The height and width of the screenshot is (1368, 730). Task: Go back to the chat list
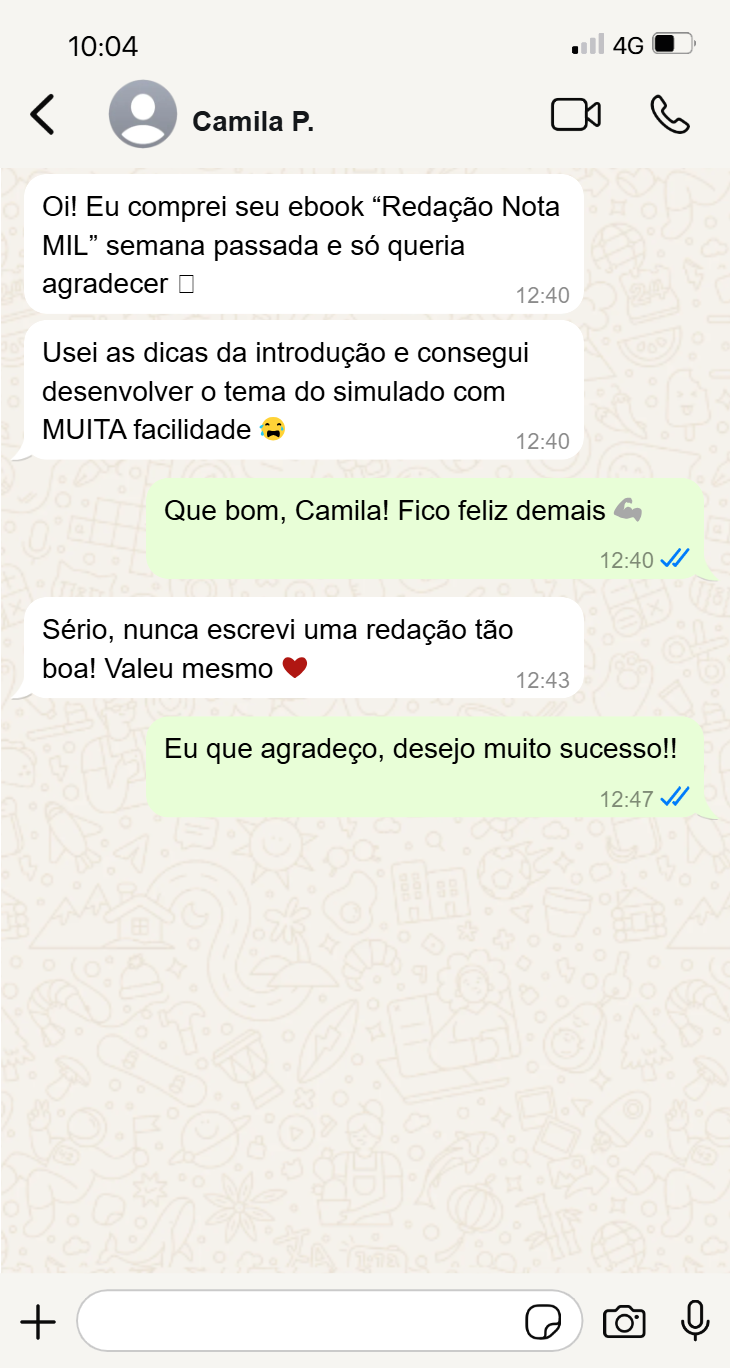(x=42, y=115)
